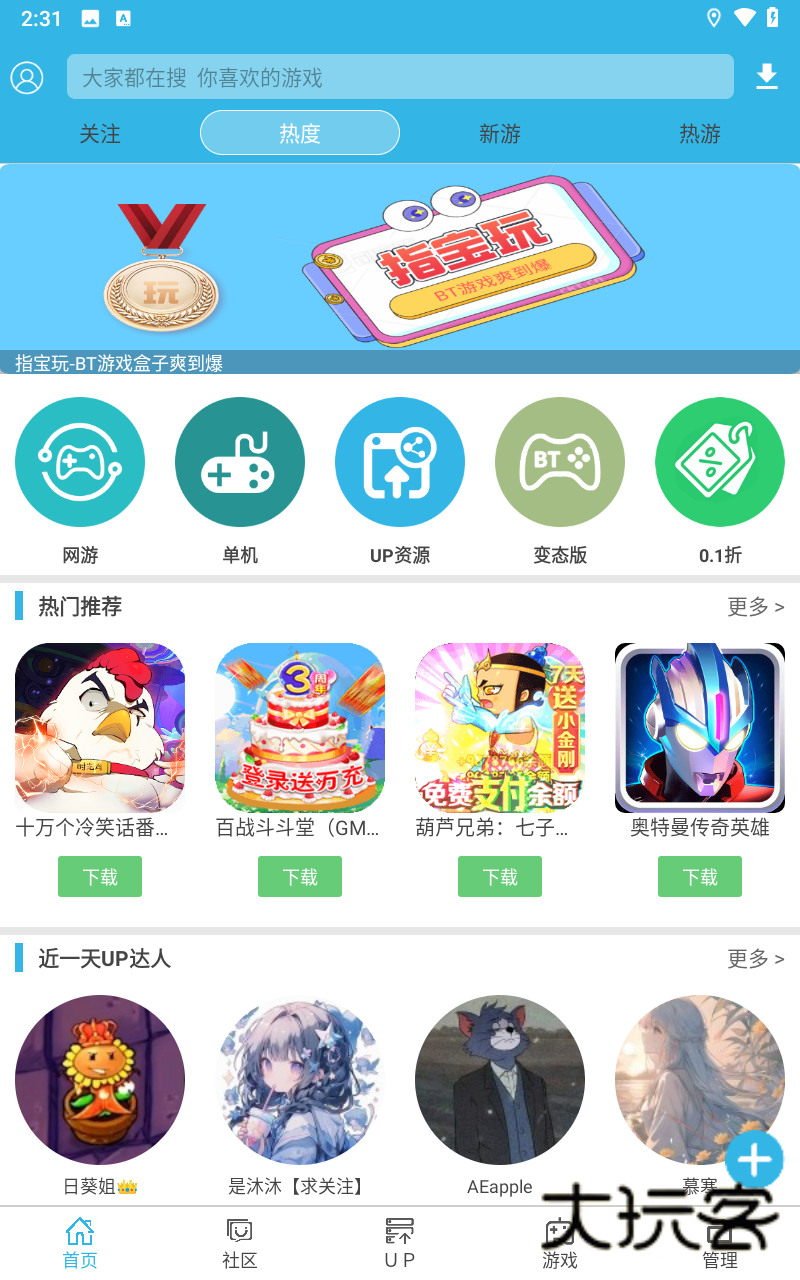Viewport: 800px width, 1280px height.
Task: Select the 单机 standalone games icon
Action: point(240,462)
